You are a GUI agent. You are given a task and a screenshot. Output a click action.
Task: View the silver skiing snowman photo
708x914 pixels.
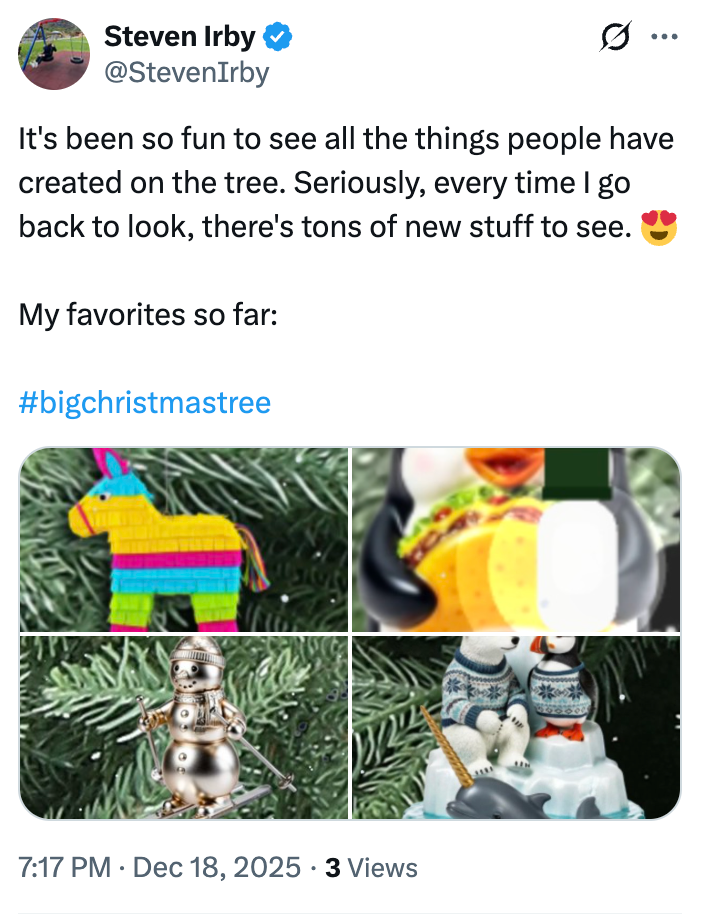coord(184,727)
